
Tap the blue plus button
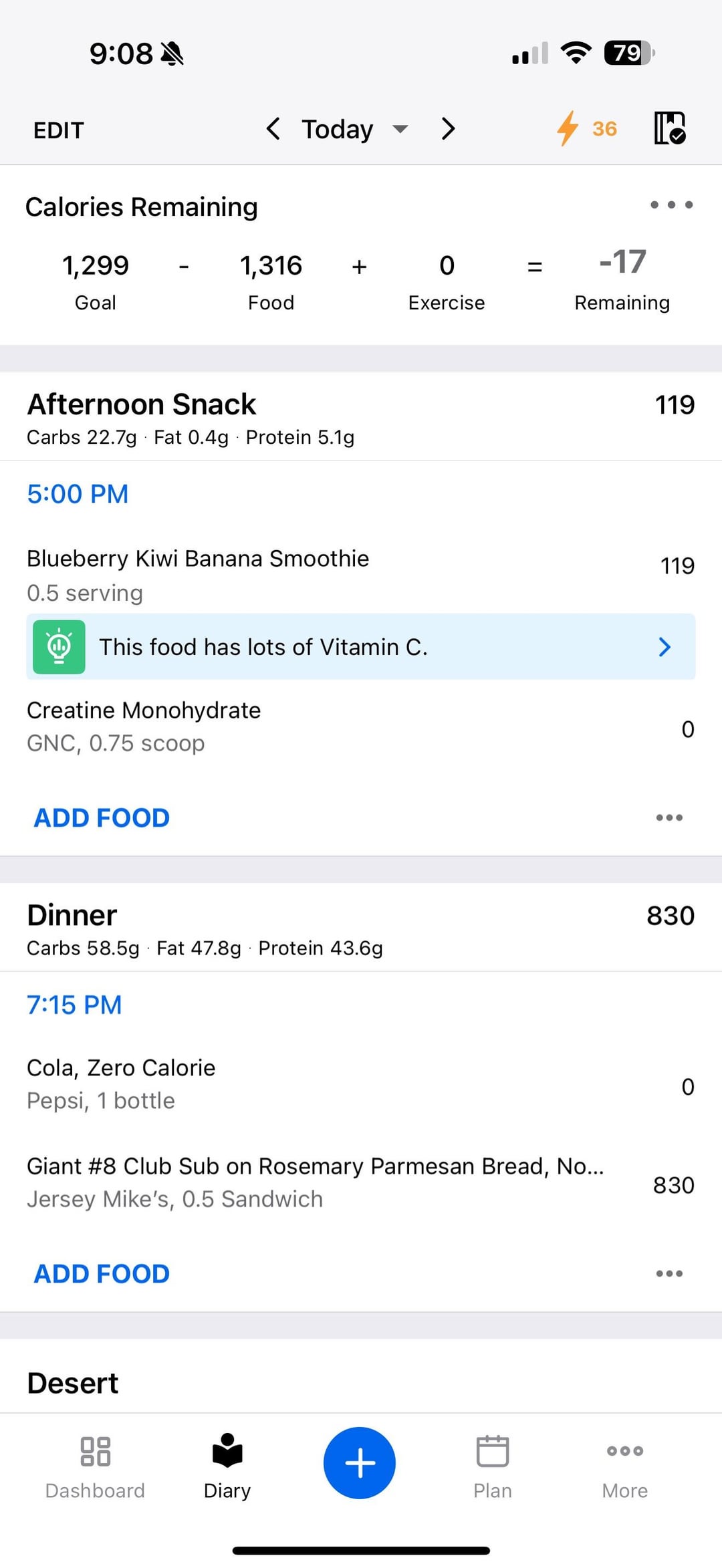pos(360,1462)
